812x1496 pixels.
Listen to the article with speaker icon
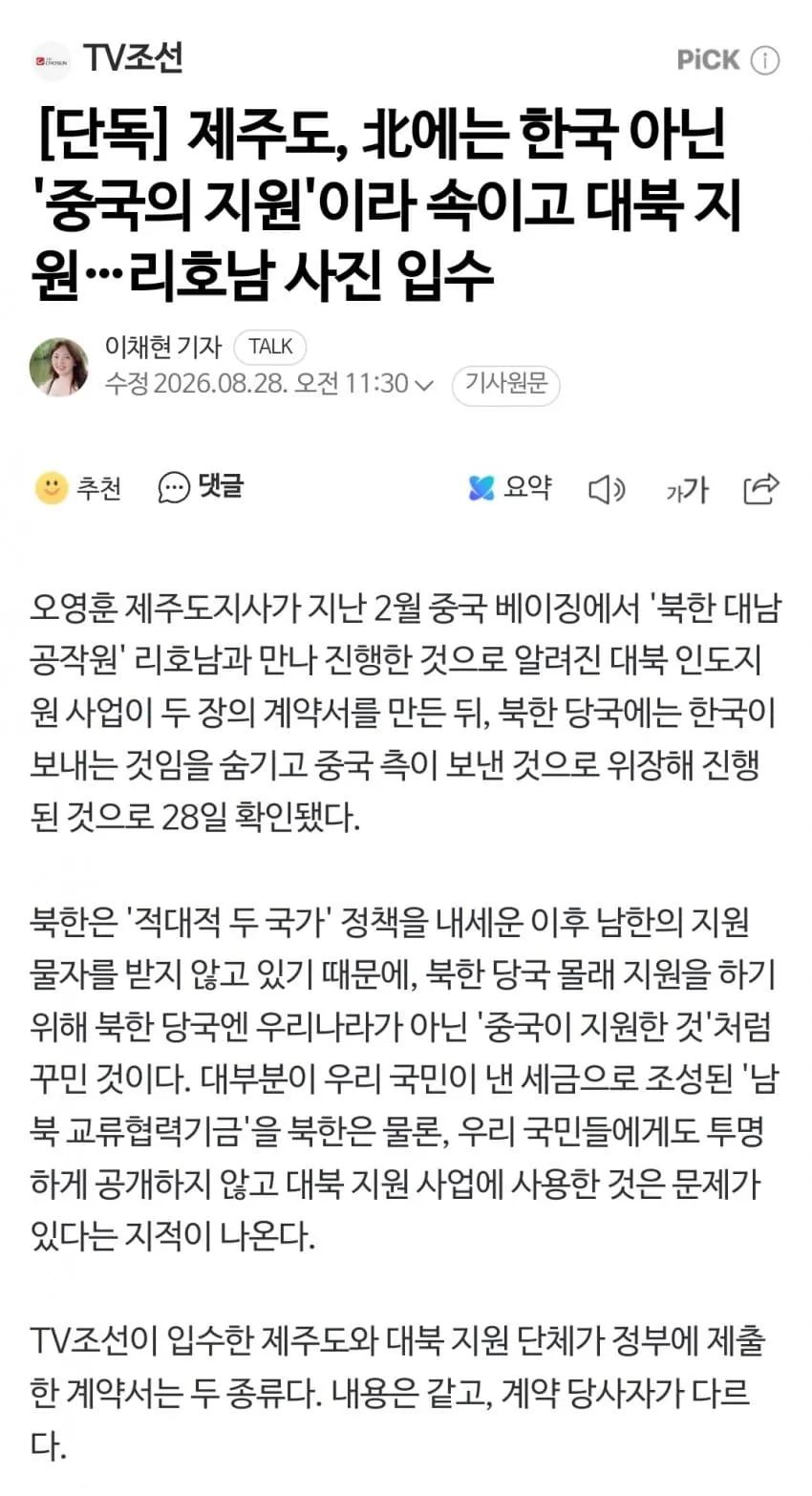click(x=606, y=490)
